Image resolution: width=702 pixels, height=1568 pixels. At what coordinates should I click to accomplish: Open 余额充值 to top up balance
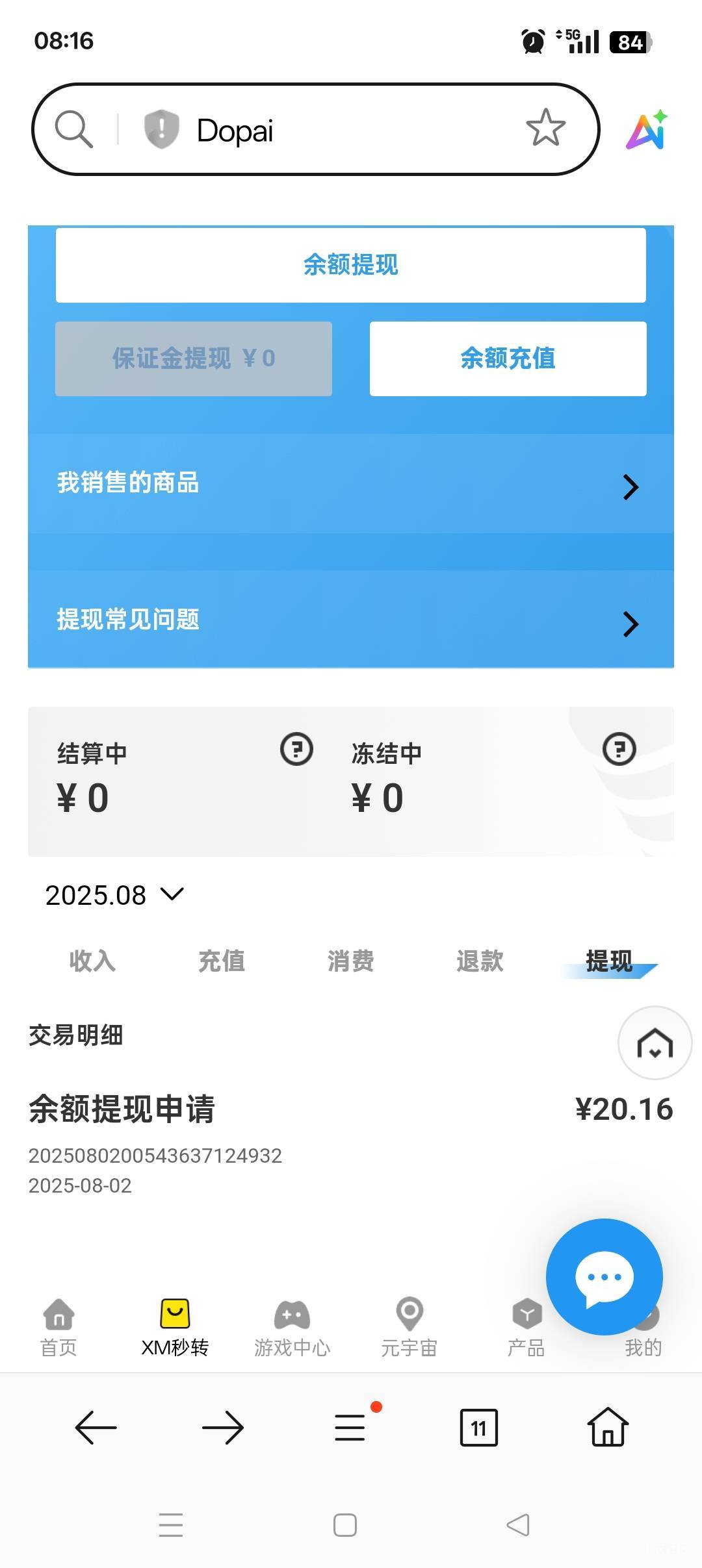point(508,359)
